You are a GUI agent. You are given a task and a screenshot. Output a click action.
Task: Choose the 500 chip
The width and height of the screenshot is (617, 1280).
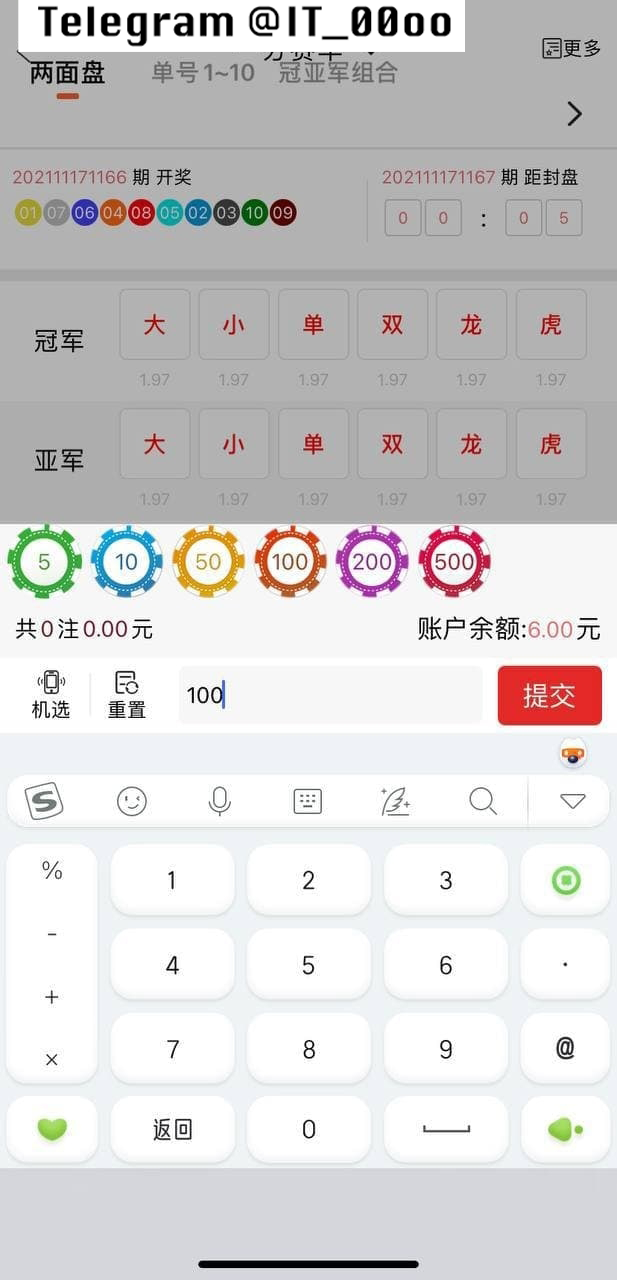click(454, 562)
